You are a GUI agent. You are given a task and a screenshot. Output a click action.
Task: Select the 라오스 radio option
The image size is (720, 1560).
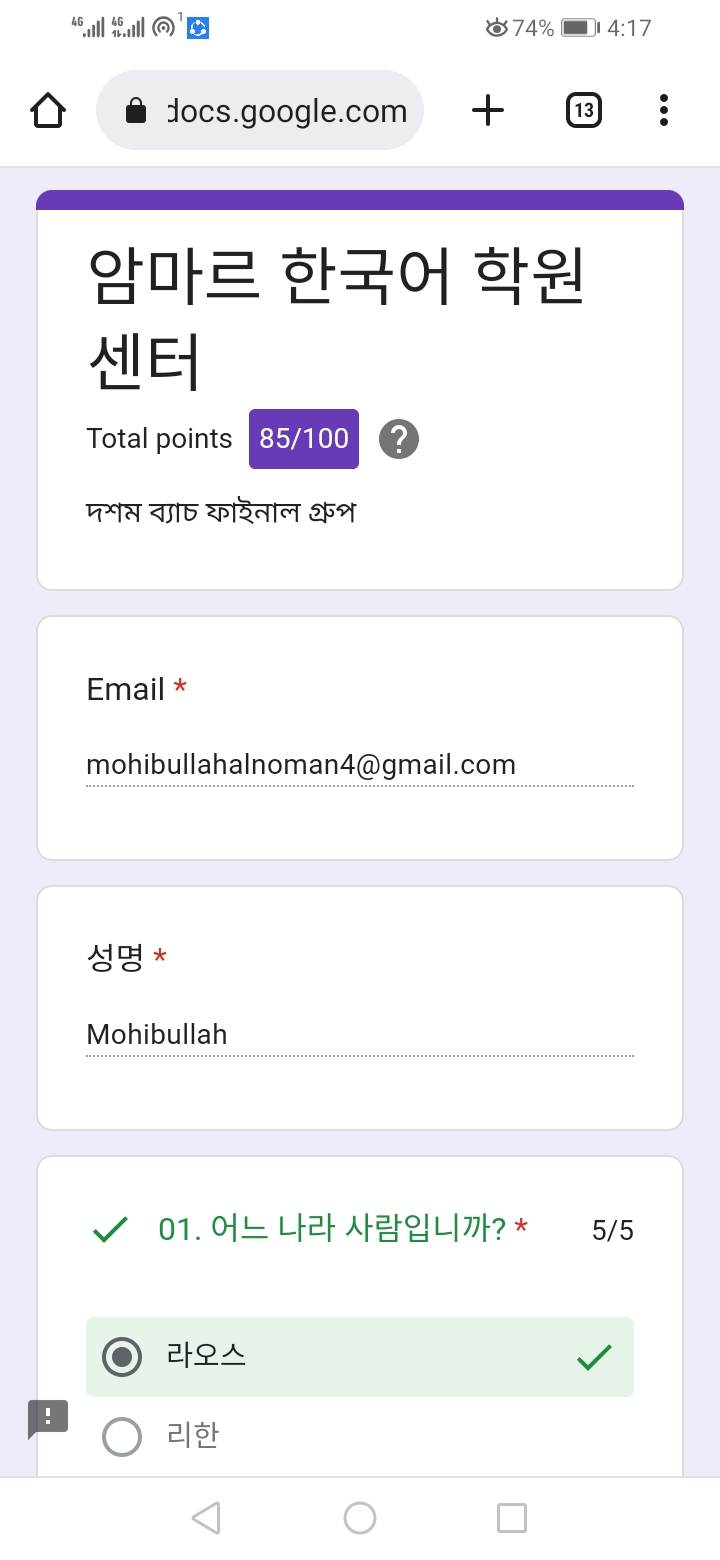coord(360,1357)
